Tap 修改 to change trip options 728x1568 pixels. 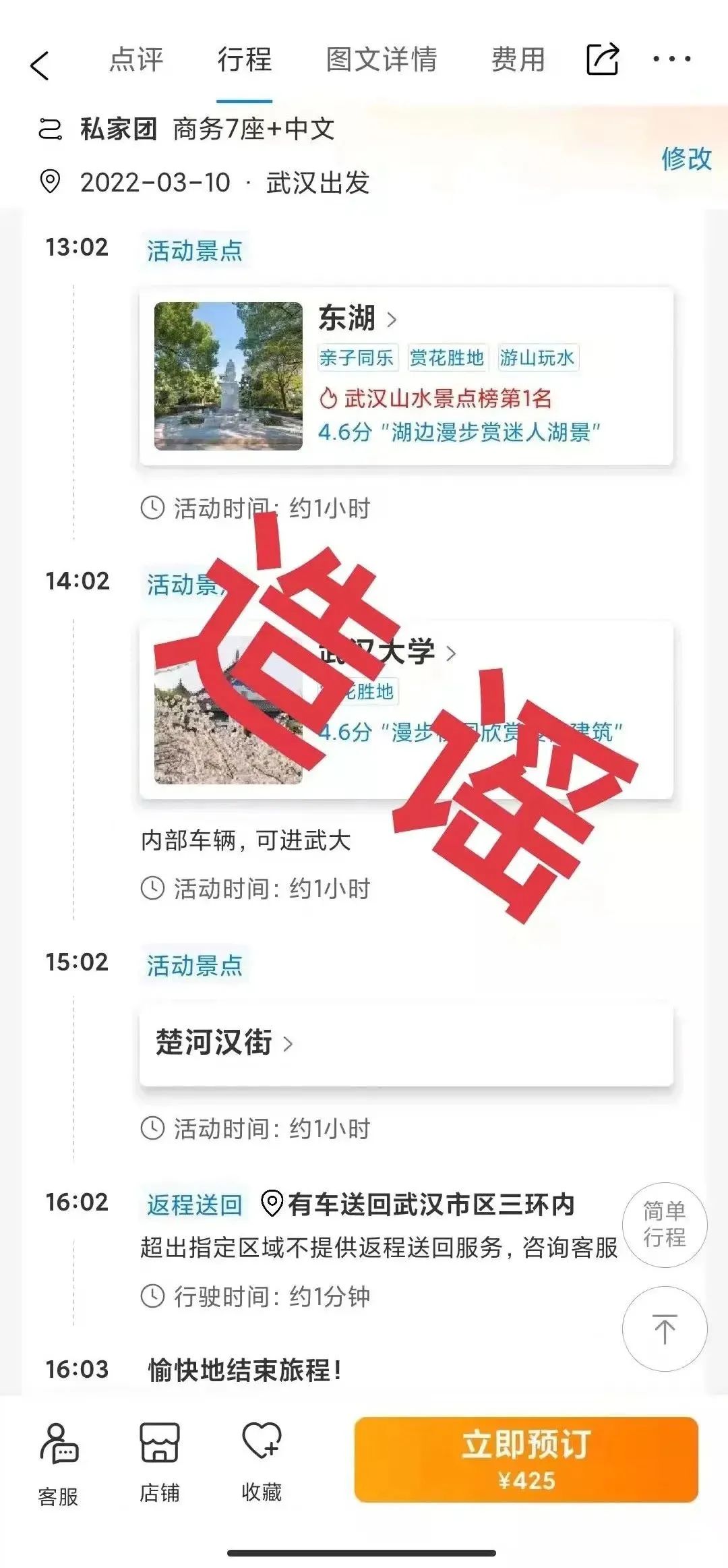686,159
